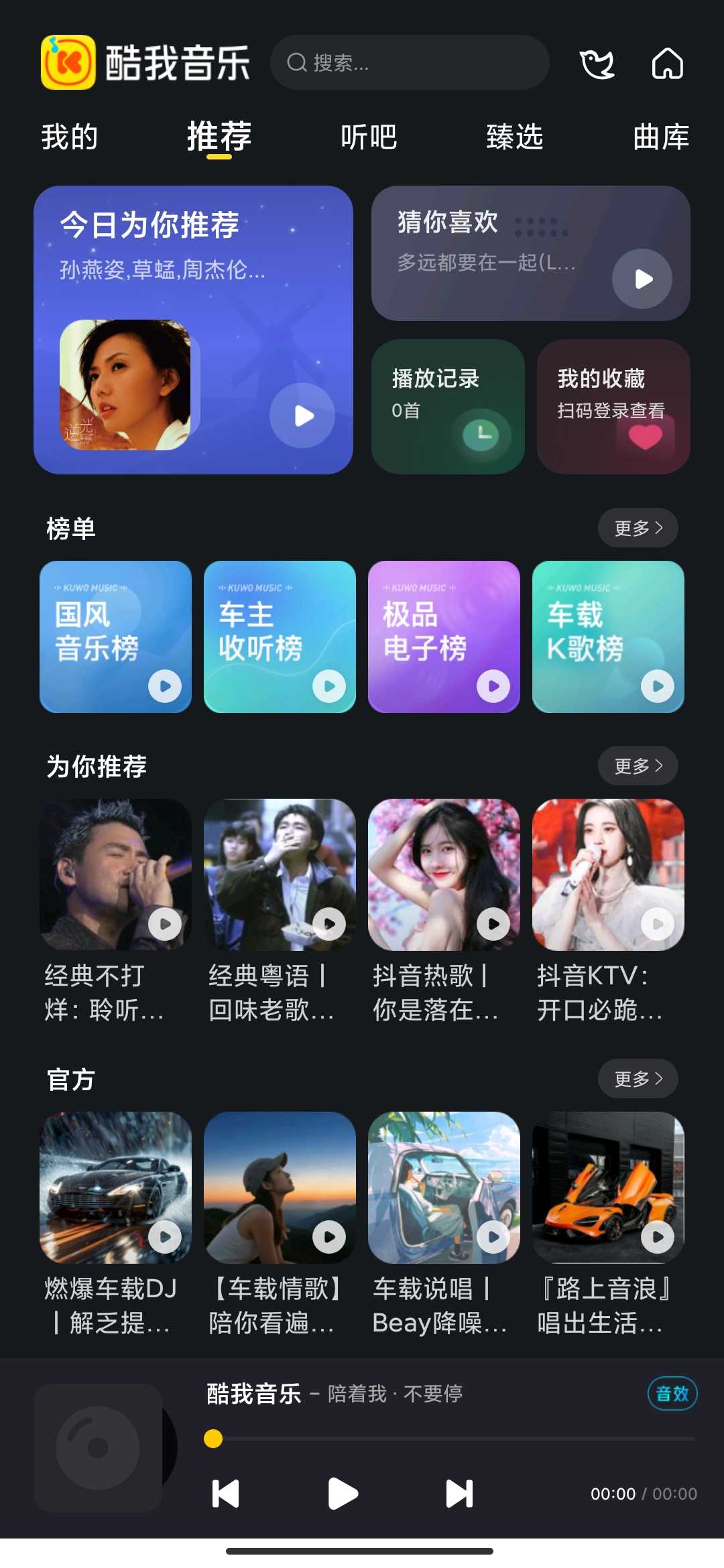Open the bird icon beside search
The width and height of the screenshot is (724, 1568).
pos(597,64)
